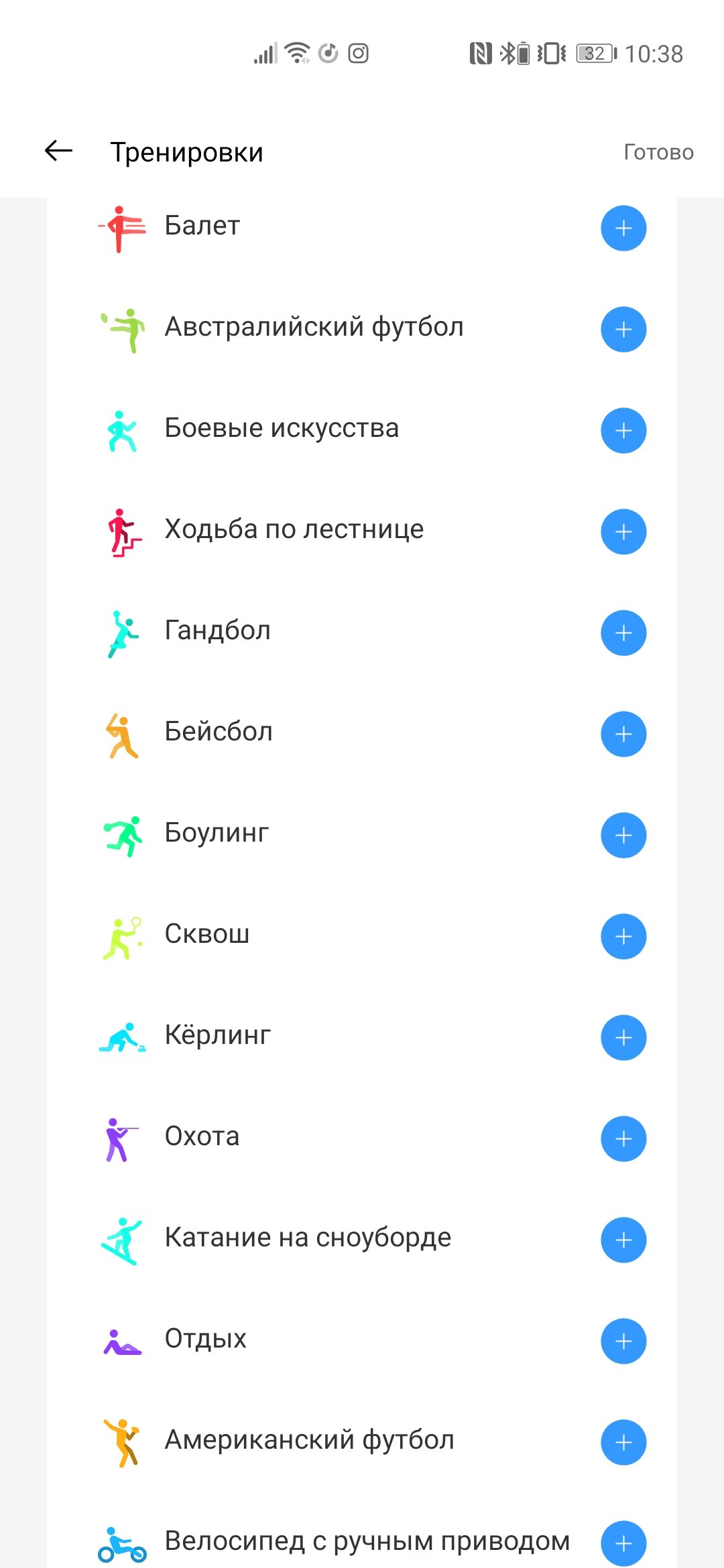Tap the plus next to Американский футбол

pos(623,1443)
